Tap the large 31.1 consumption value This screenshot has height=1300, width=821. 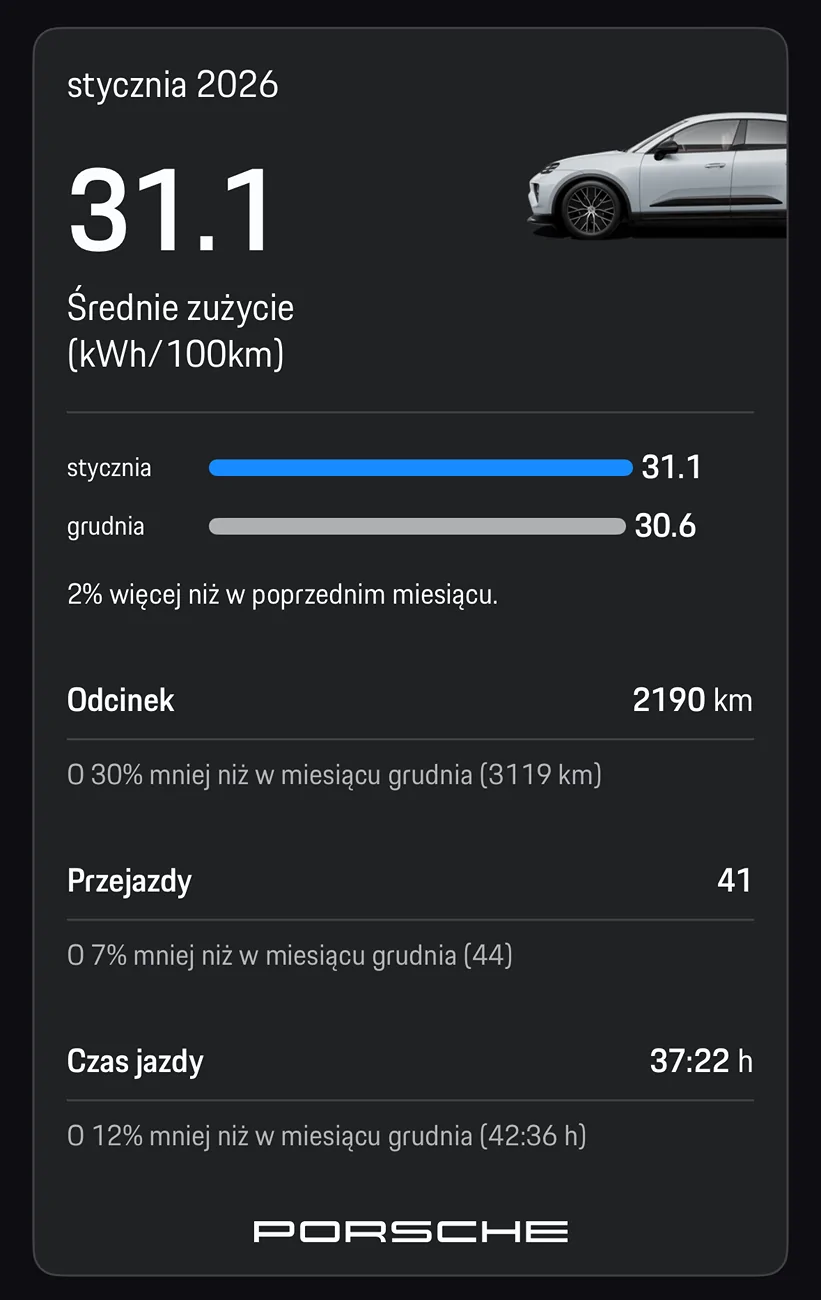(x=170, y=210)
